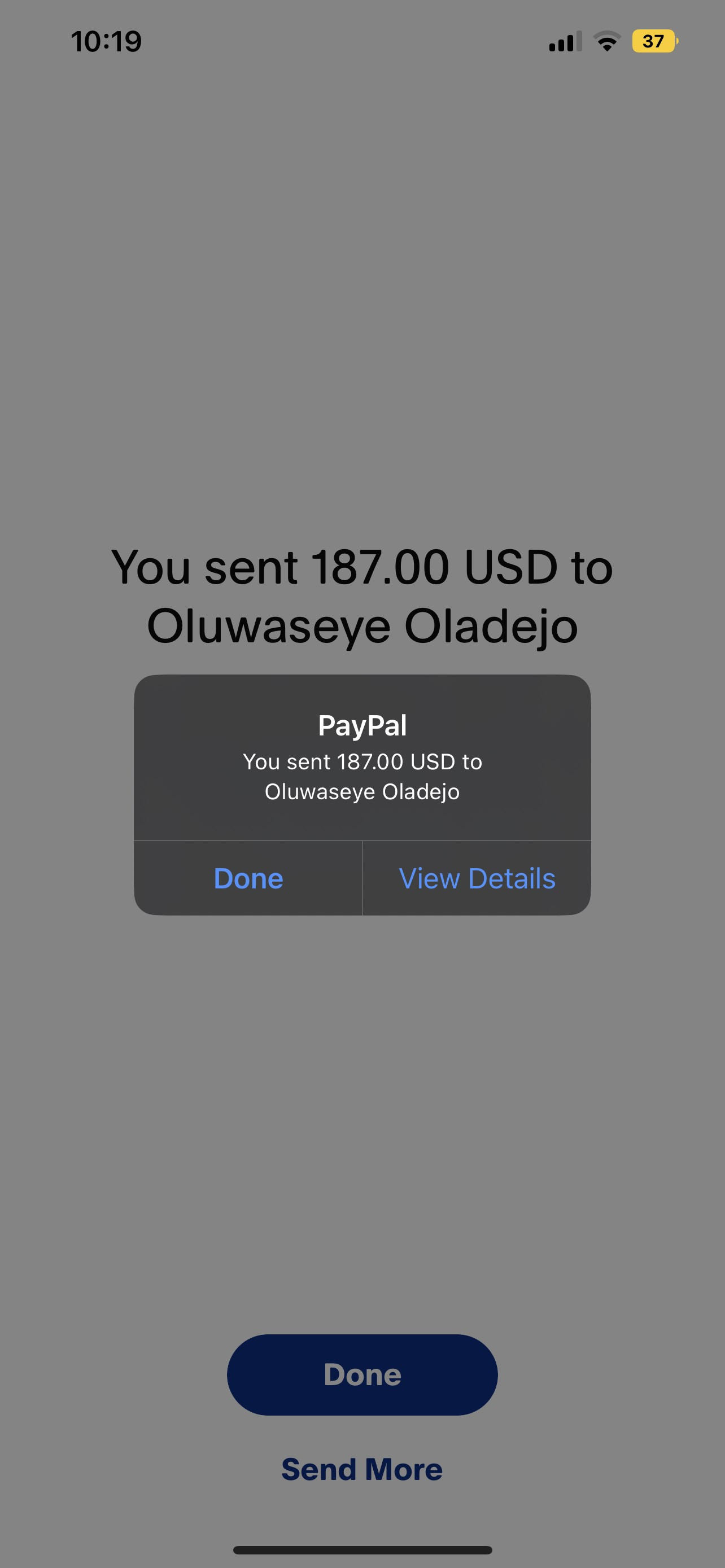The height and width of the screenshot is (1568, 725).
Task: Tap the dark blue Done pill button
Action: click(362, 1374)
